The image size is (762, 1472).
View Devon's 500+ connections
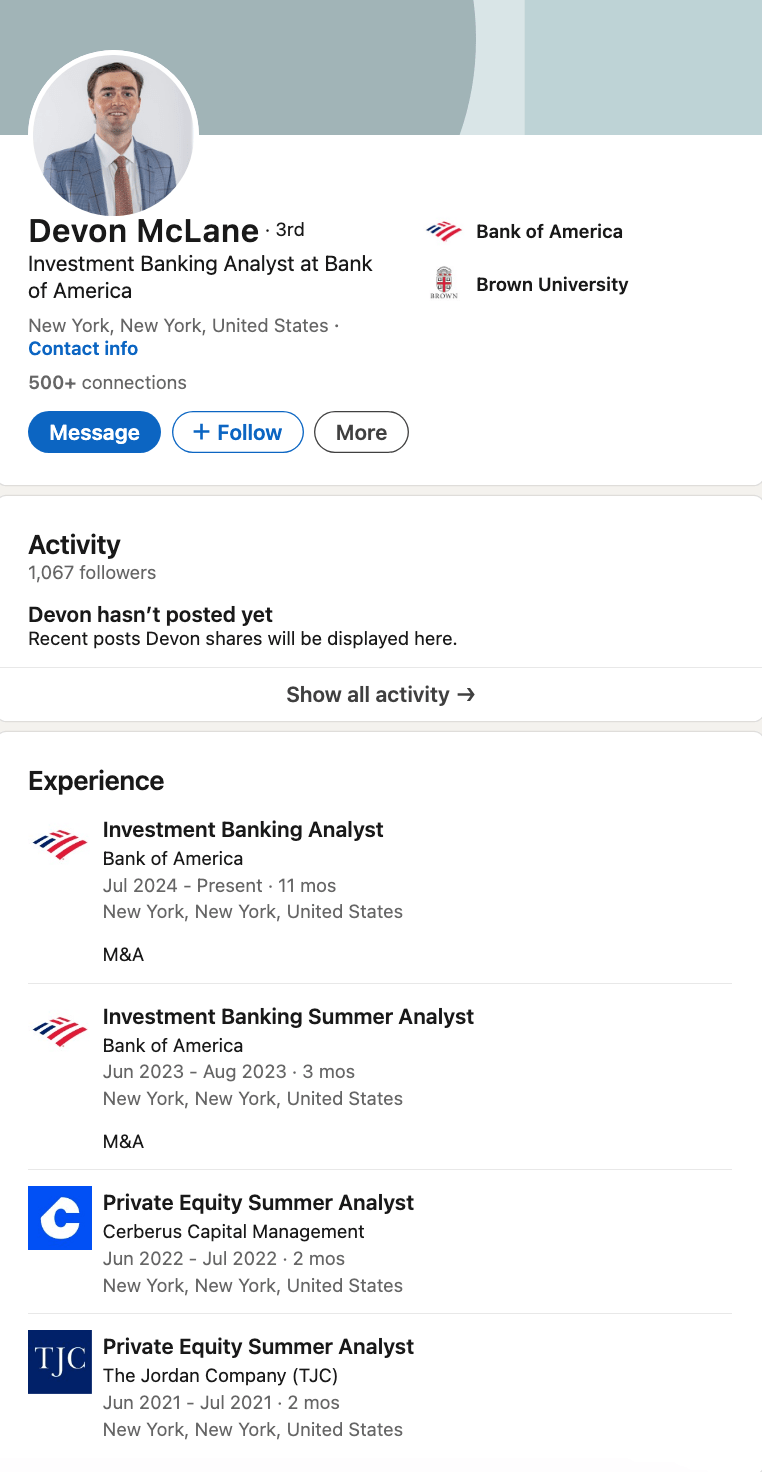107,382
